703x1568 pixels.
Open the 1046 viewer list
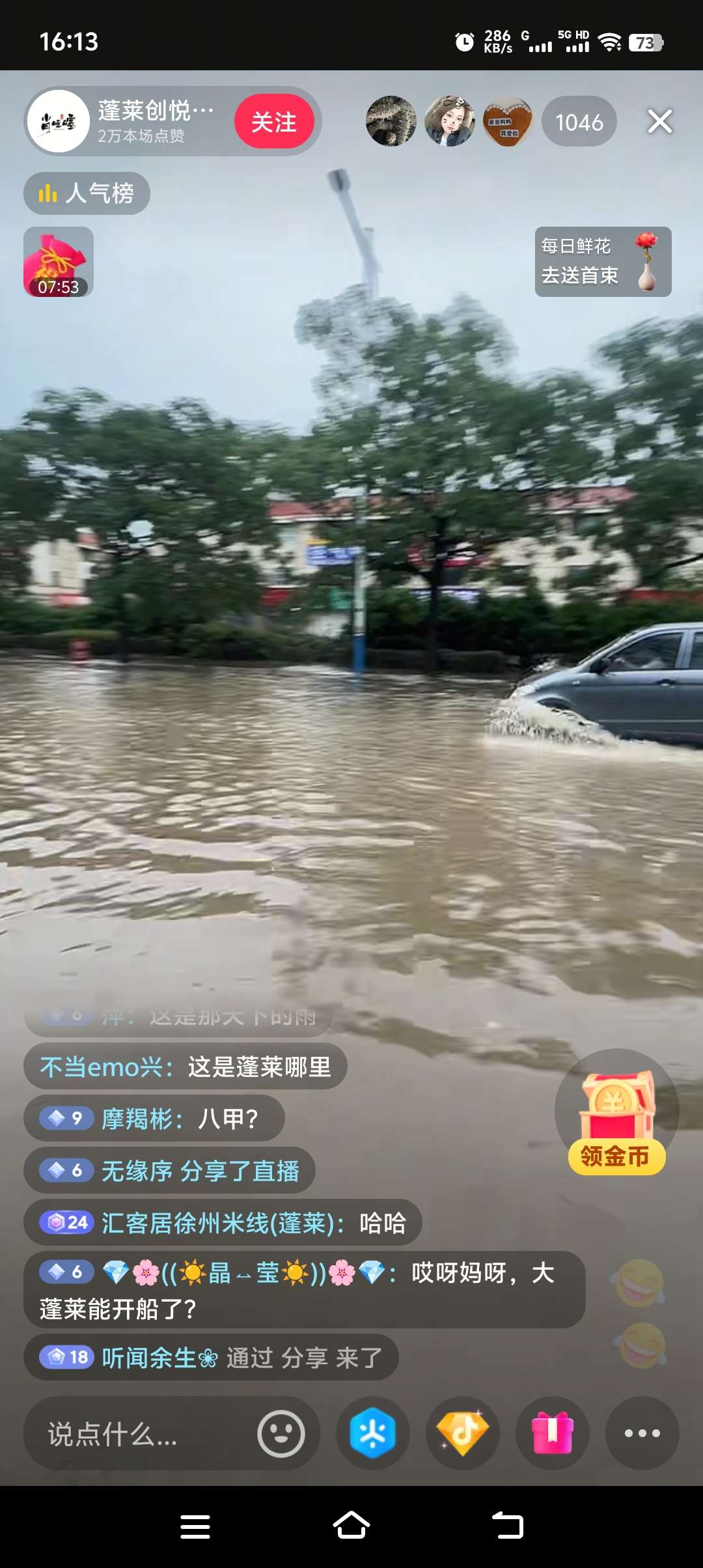click(579, 122)
